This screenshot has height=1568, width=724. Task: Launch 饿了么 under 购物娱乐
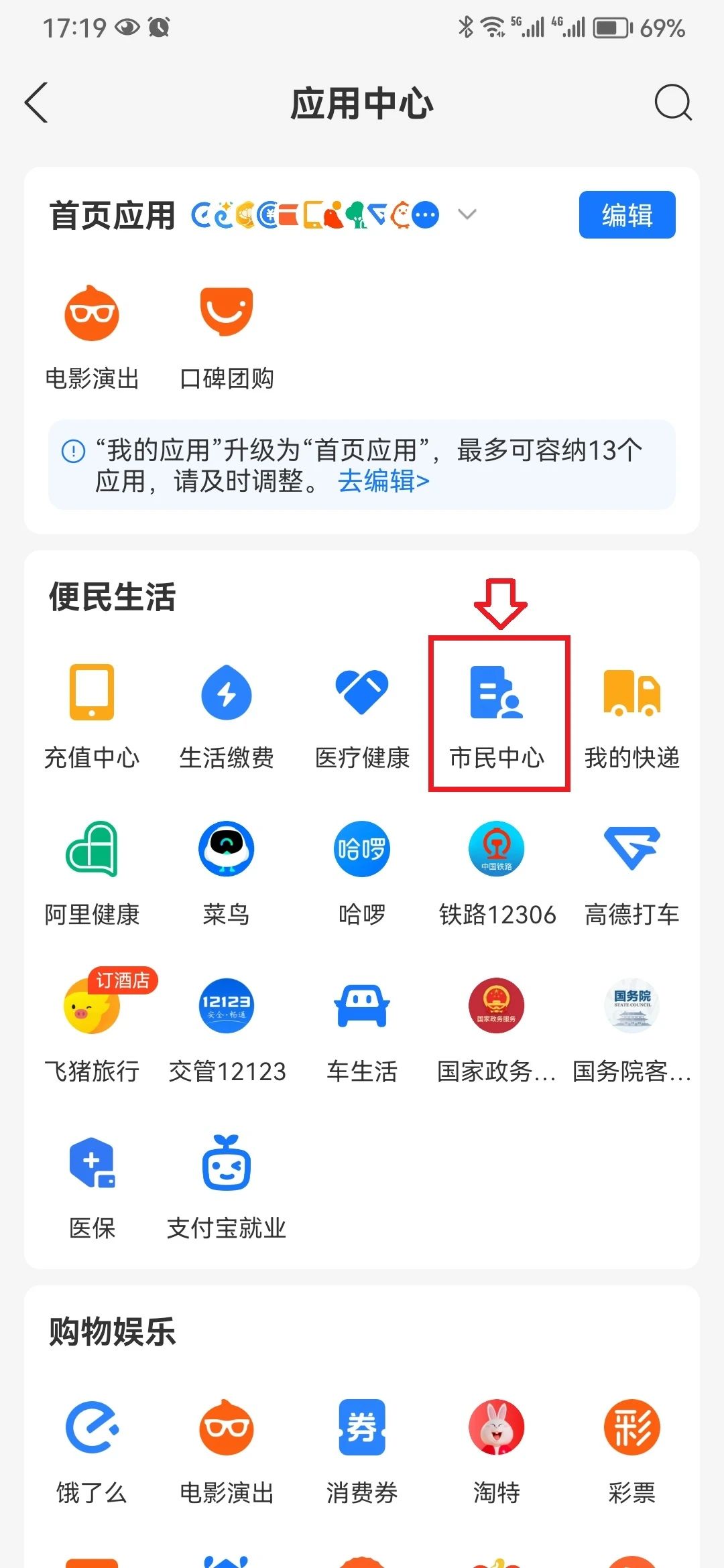[92, 1449]
